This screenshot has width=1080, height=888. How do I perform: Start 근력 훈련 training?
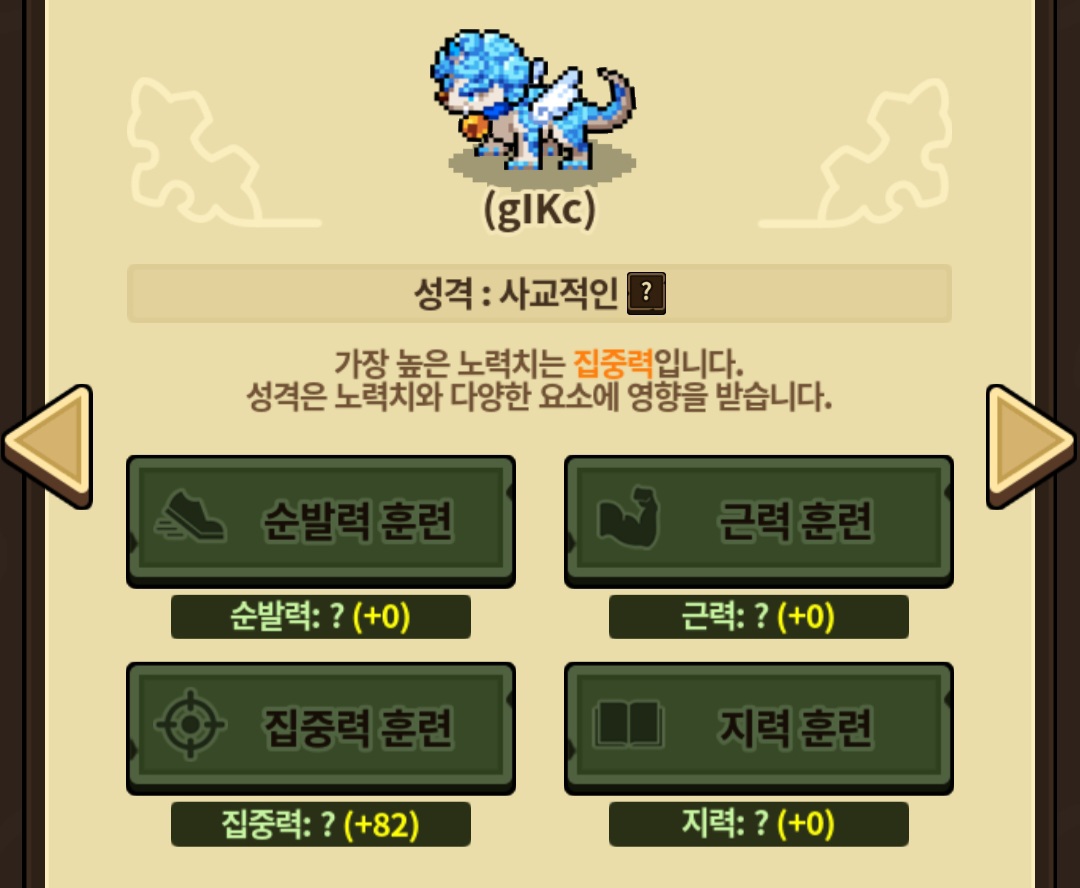tap(759, 522)
